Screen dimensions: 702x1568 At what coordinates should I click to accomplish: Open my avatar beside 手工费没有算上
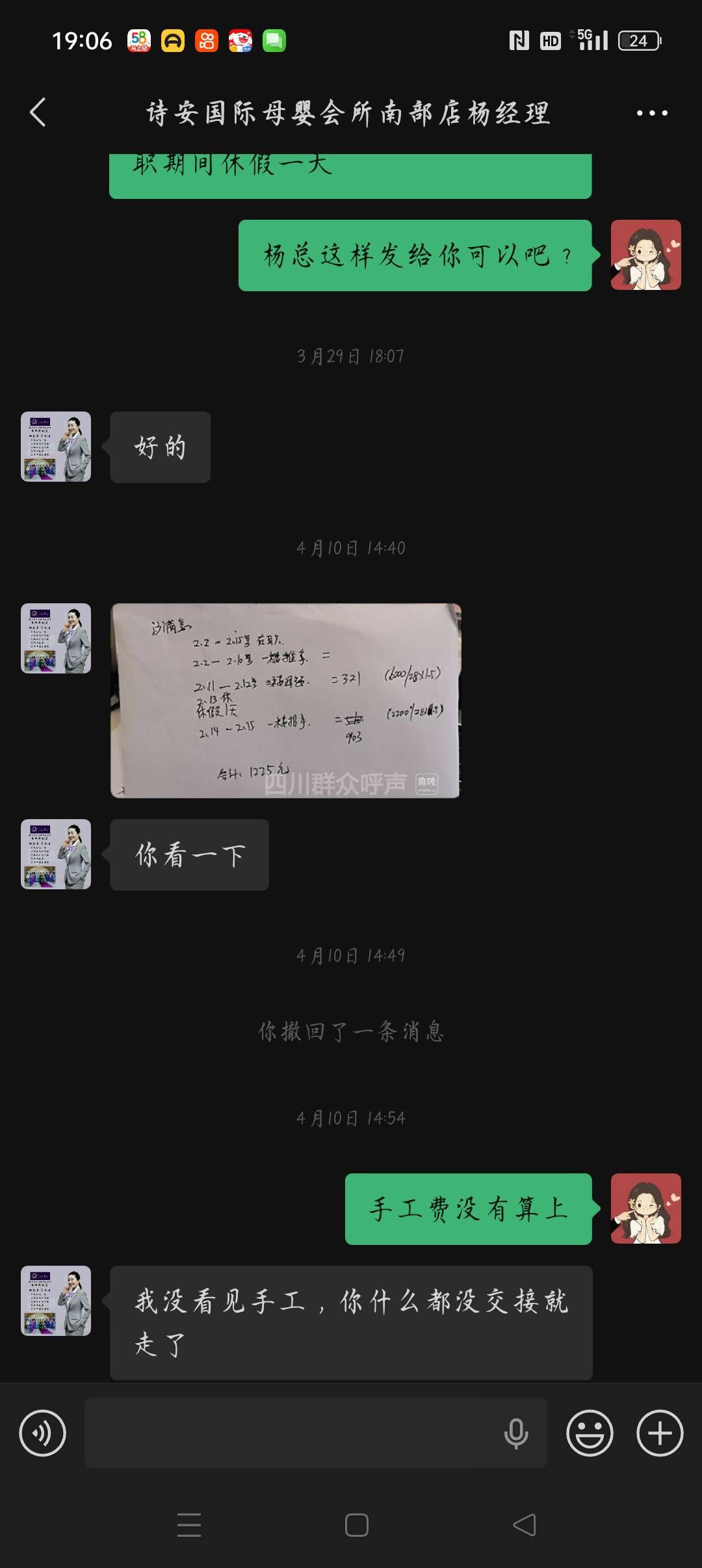click(645, 1209)
